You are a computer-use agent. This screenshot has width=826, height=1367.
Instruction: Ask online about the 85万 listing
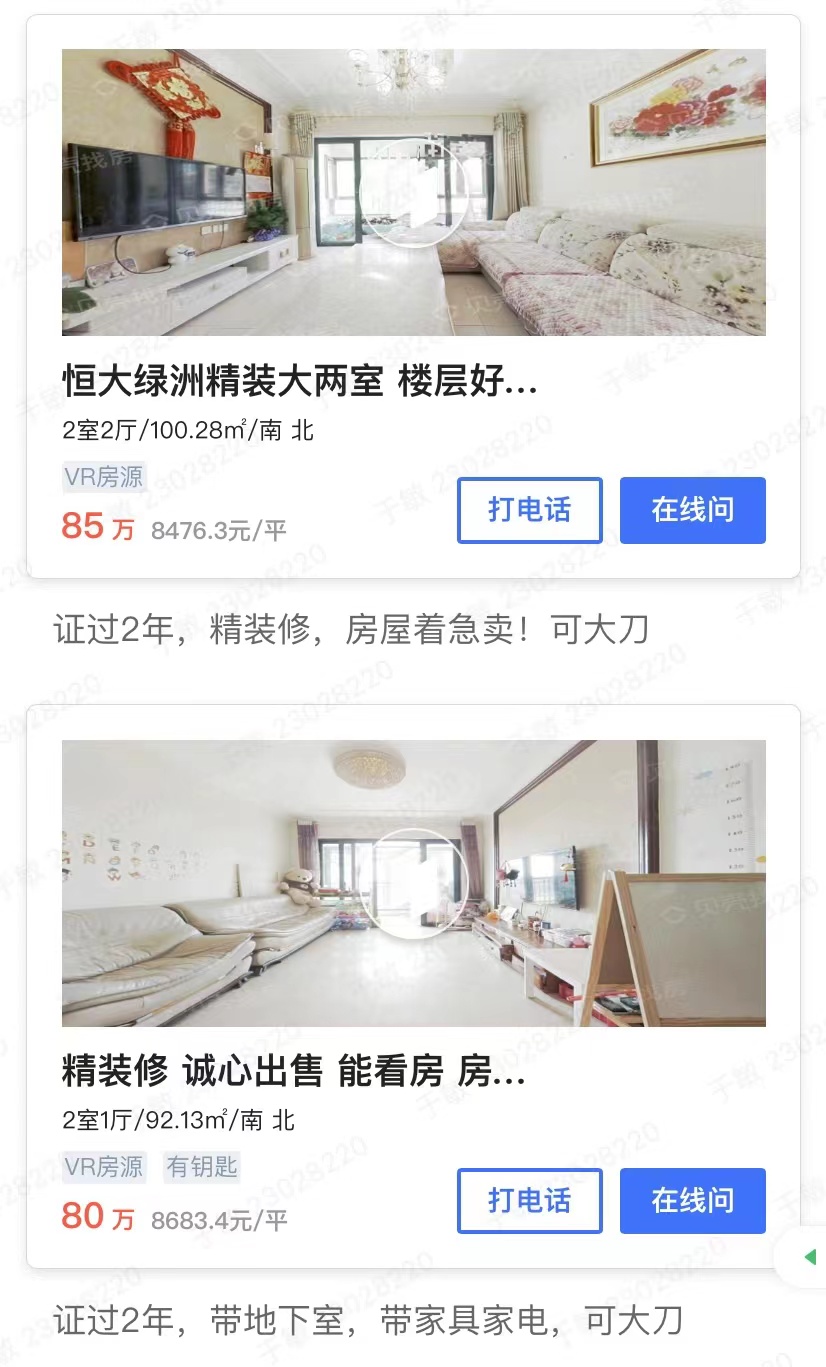[x=692, y=510]
